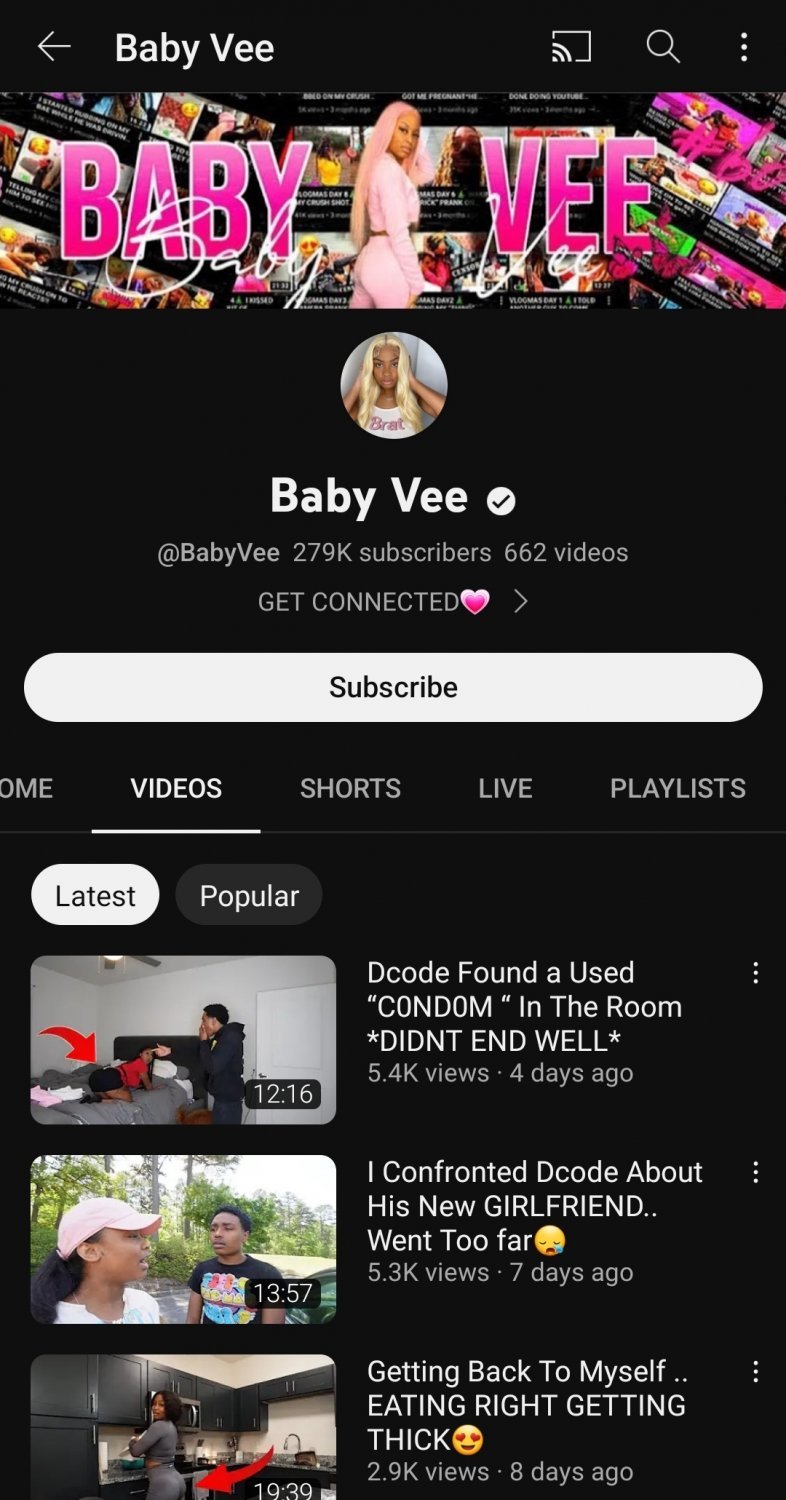The height and width of the screenshot is (1500, 786).
Task: Open the top bar overflow menu
Action: tap(743, 47)
